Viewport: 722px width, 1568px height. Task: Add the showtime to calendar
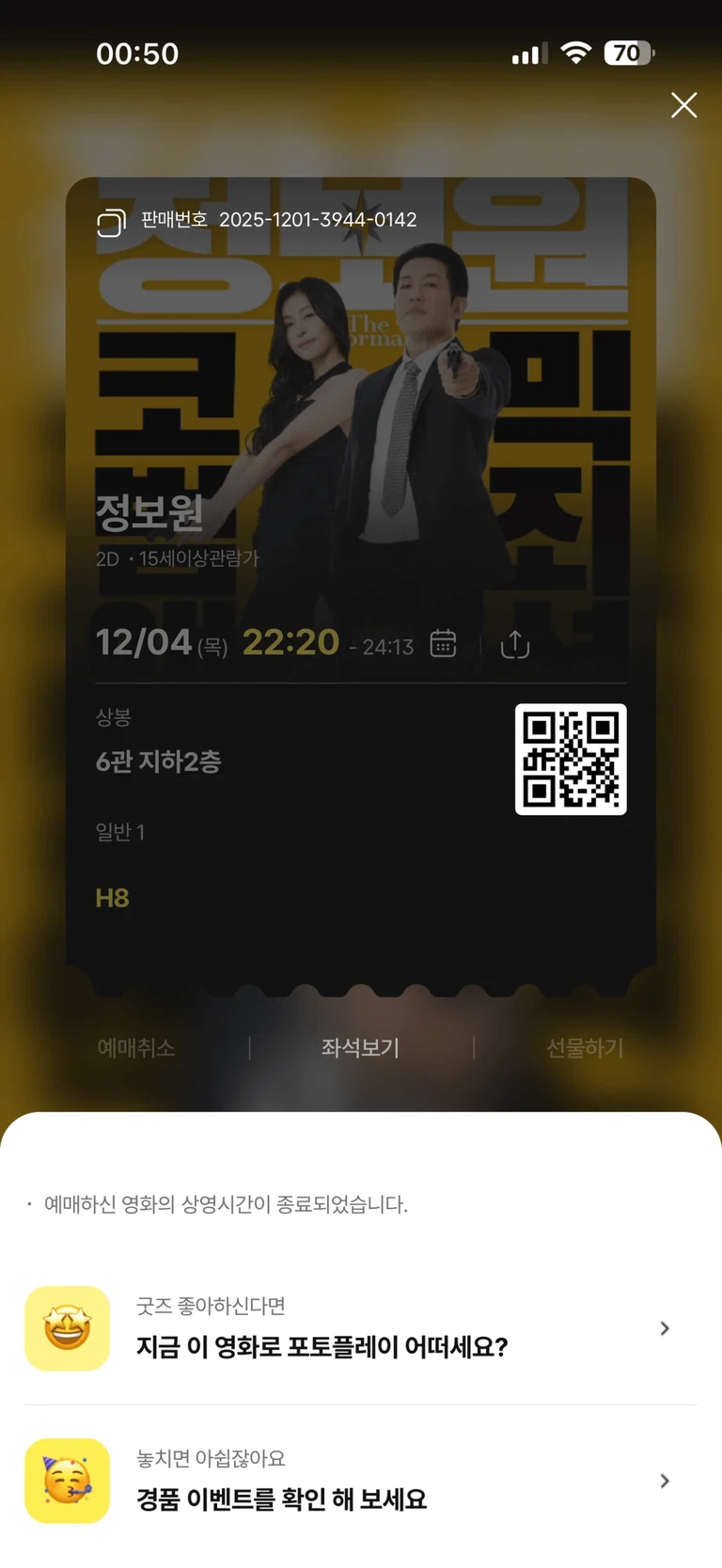[x=443, y=644]
